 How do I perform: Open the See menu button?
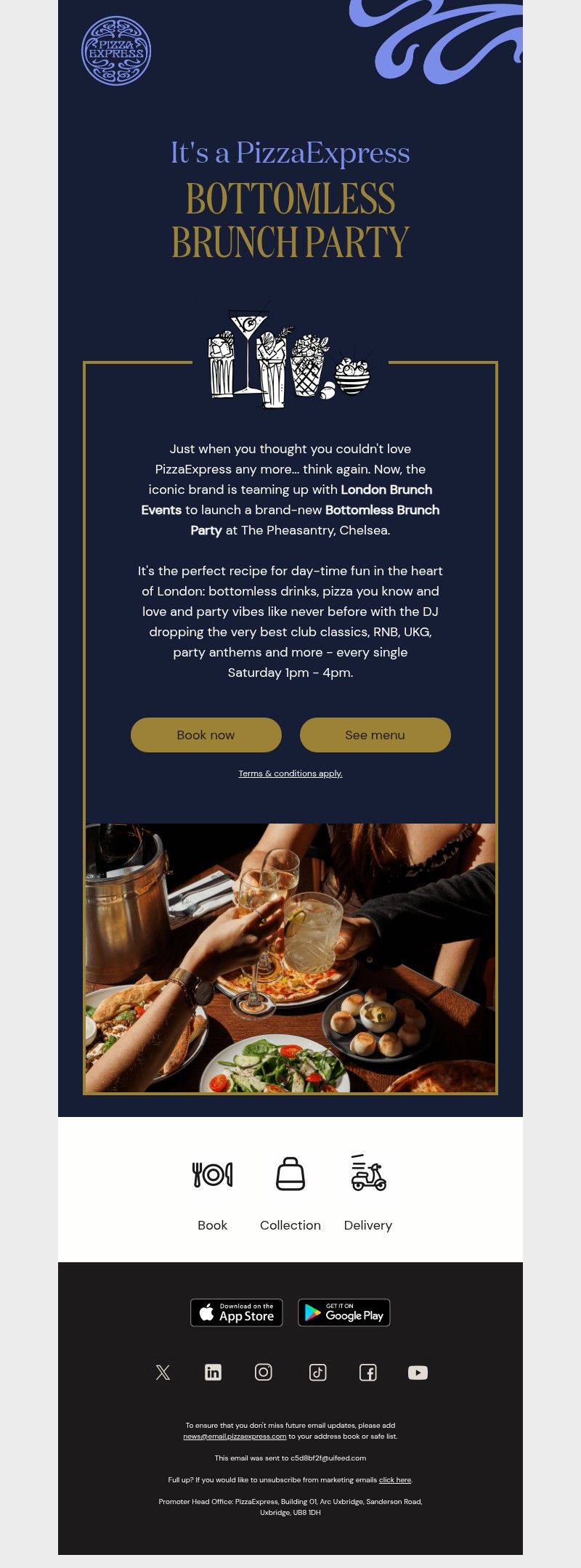pyautogui.click(x=375, y=735)
